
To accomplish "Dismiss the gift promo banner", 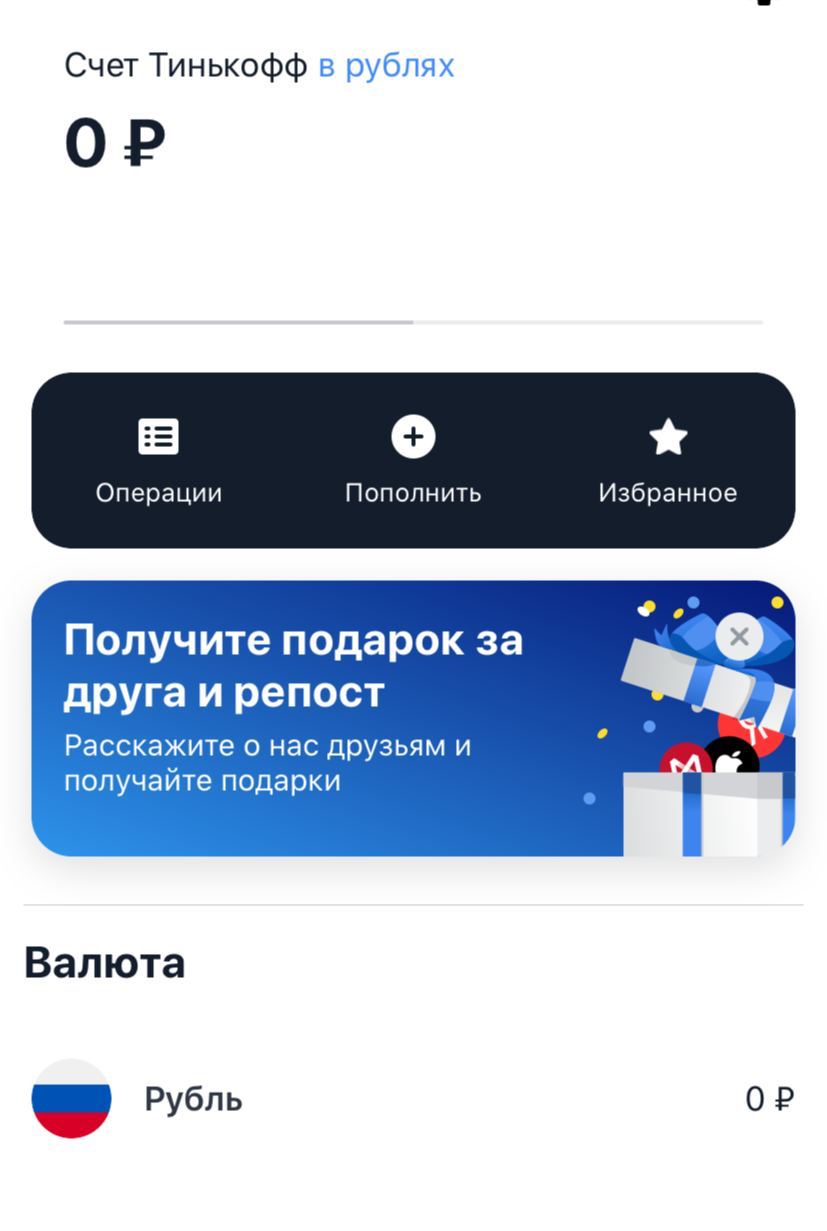I will pyautogui.click(x=739, y=637).
